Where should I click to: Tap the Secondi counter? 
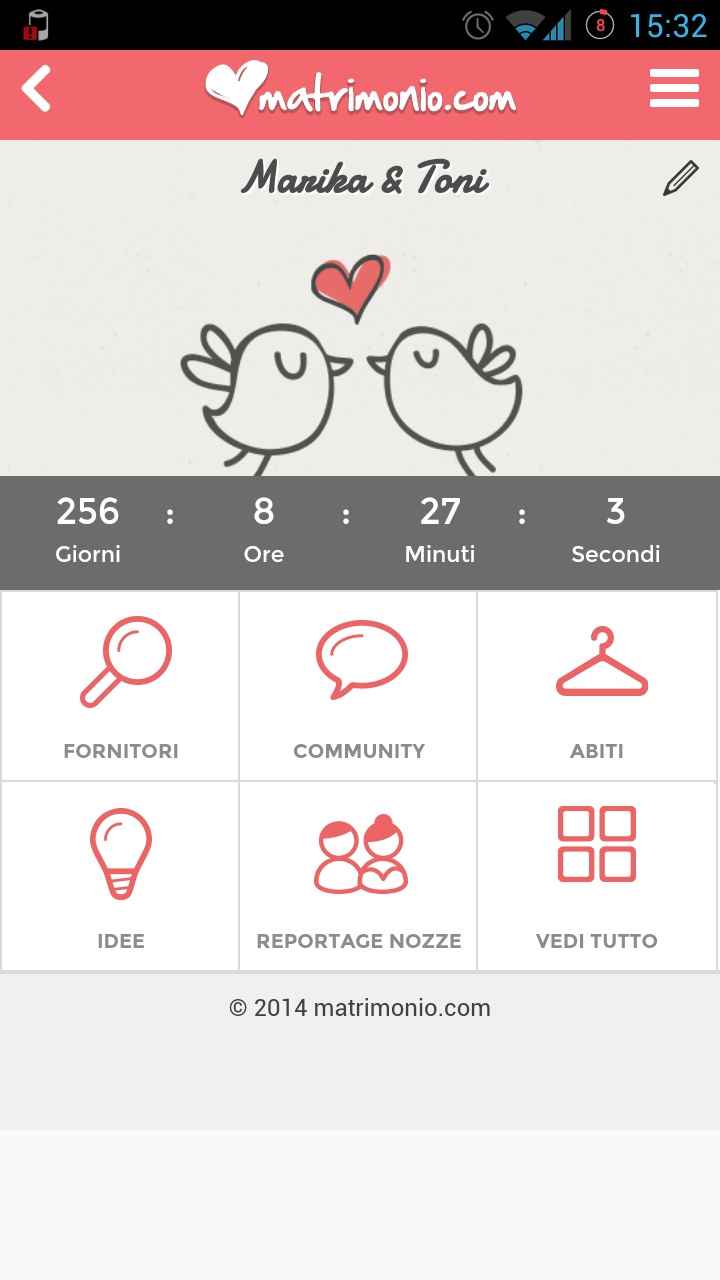(x=616, y=530)
